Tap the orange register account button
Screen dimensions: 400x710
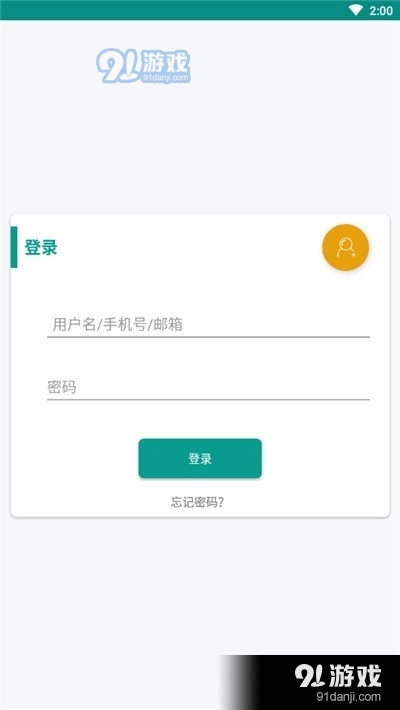tap(345, 247)
